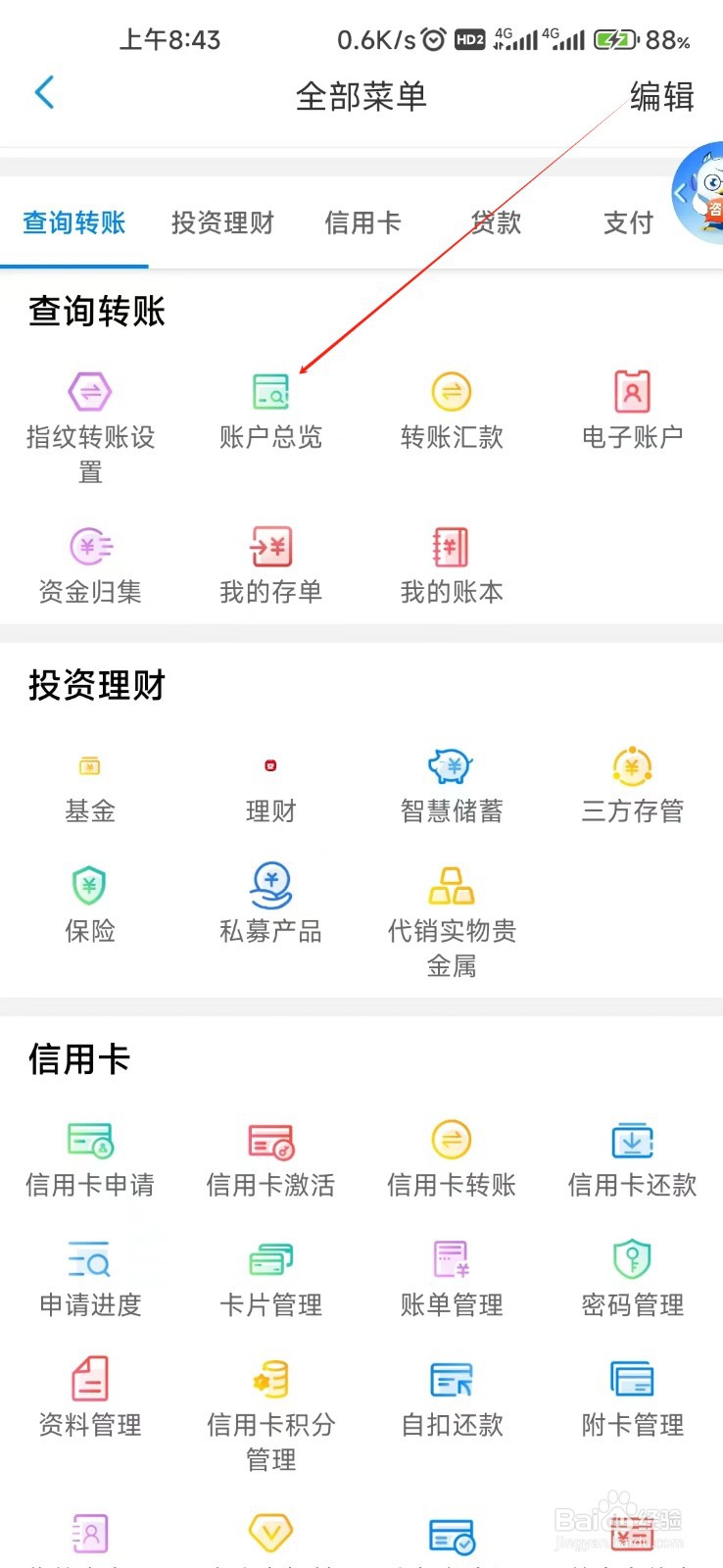The image size is (723, 1568).
Task: Go back using the top-left arrow
Action: tap(44, 94)
